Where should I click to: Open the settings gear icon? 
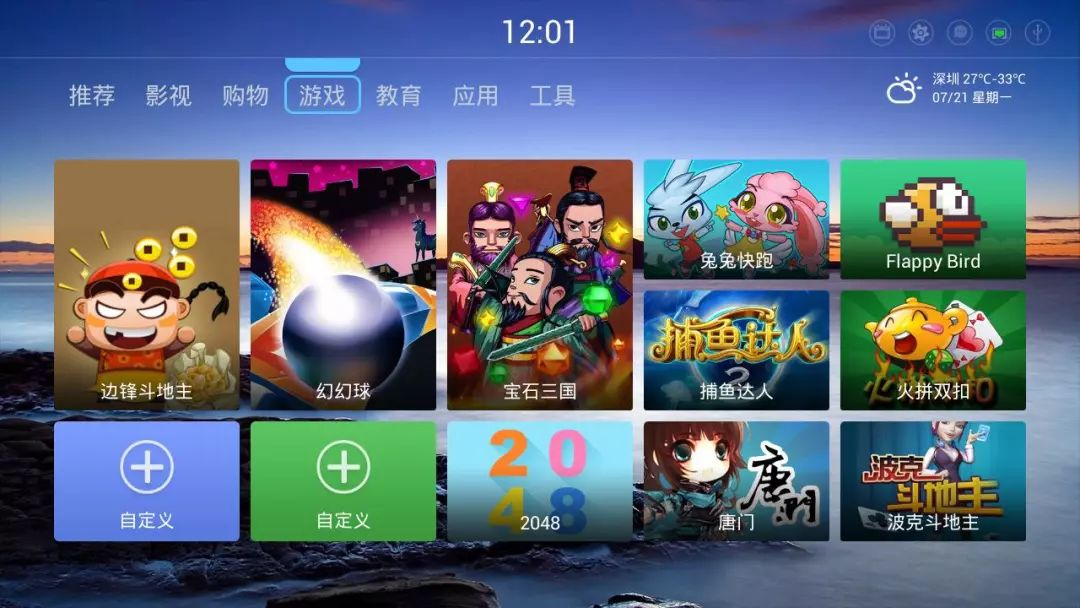coord(920,33)
